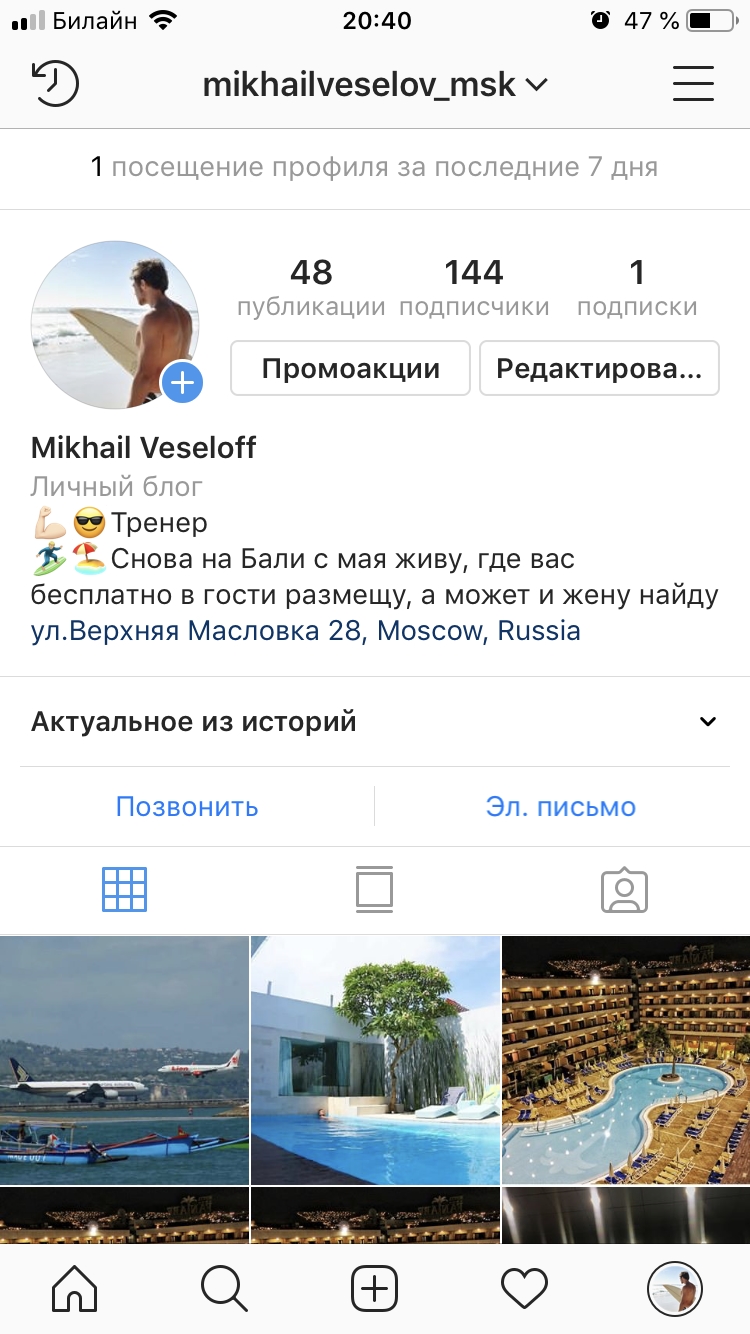The image size is (750, 1334).
Task: Show the tagged photos tab
Action: 624,889
